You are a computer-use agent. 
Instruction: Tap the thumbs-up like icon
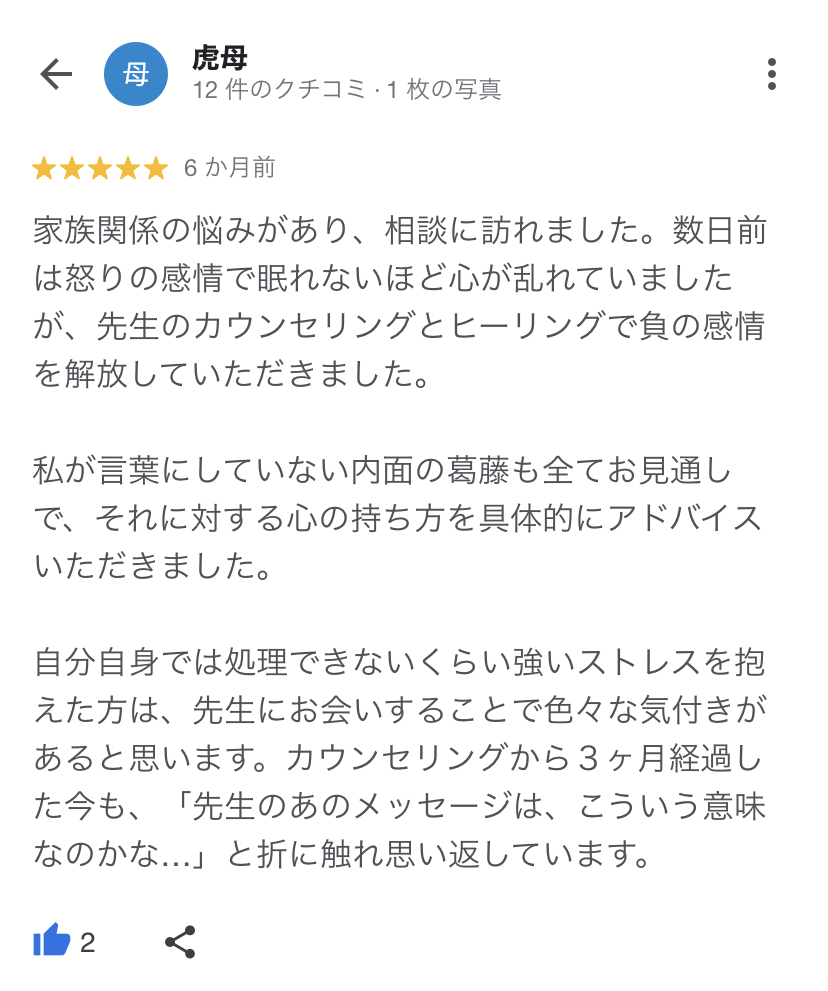coord(52,940)
